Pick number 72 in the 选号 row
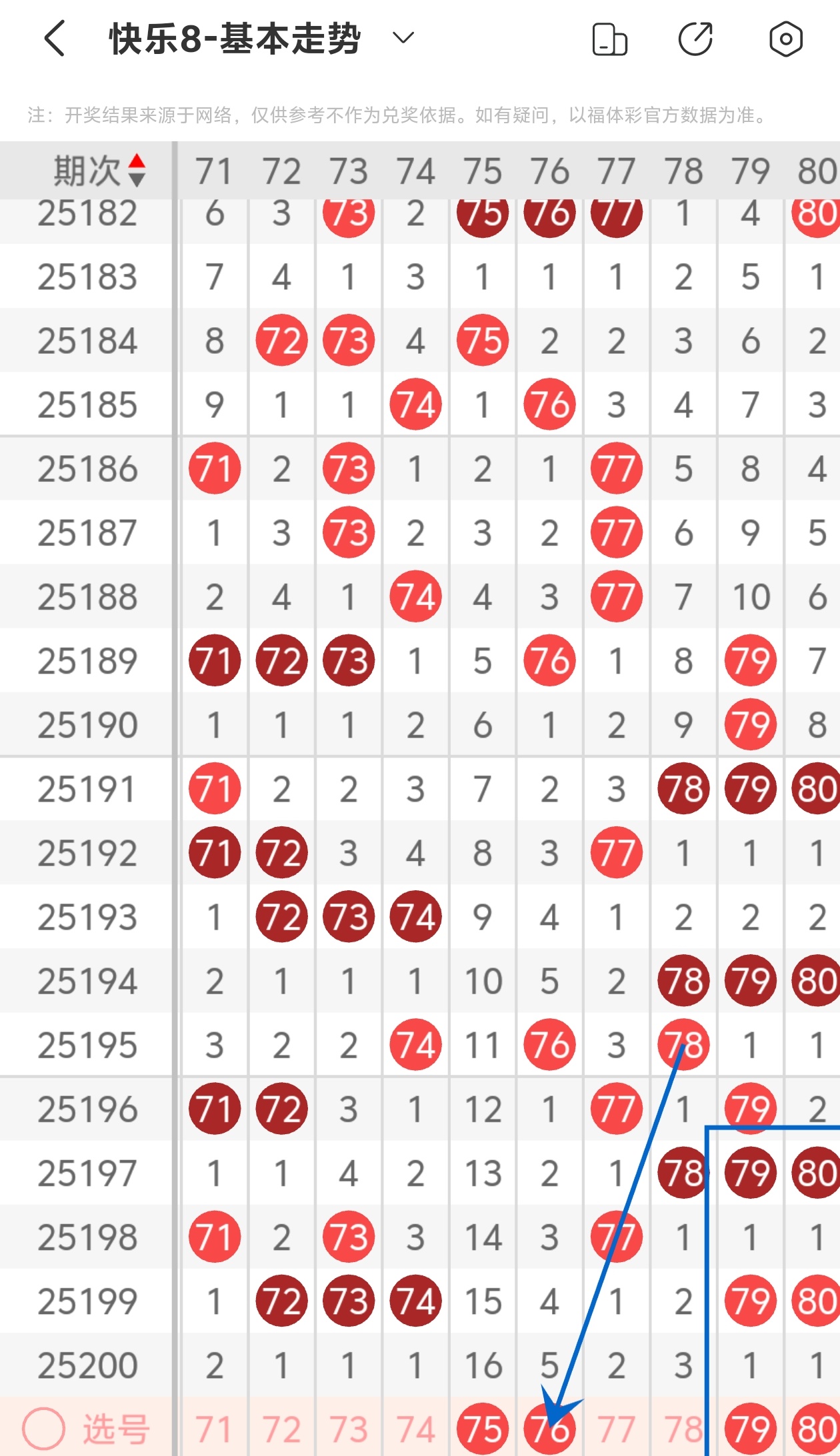The width and height of the screenshot is (840, 1456). [281, 1429]
